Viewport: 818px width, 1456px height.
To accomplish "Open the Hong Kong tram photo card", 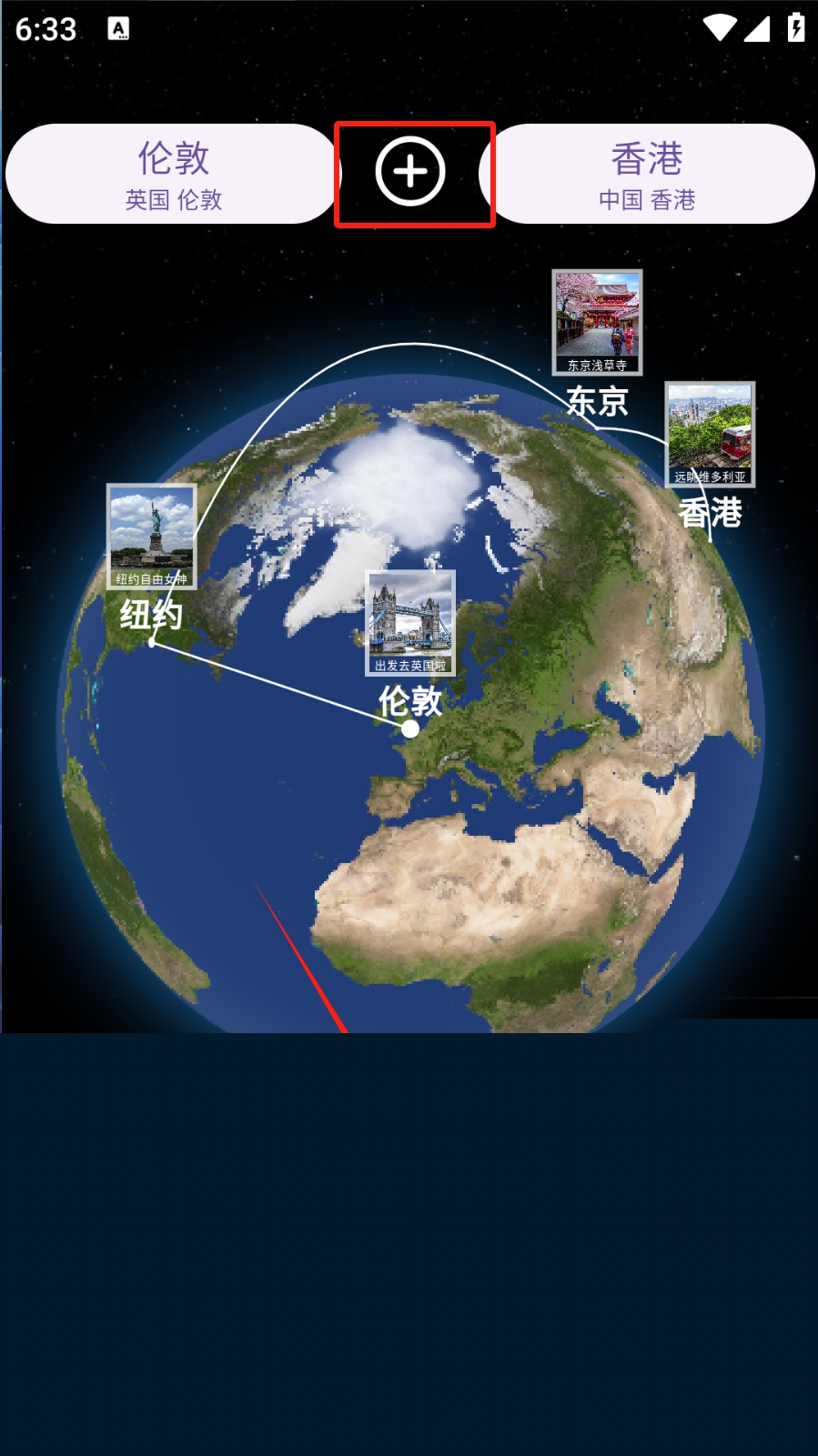I will 710,434.
